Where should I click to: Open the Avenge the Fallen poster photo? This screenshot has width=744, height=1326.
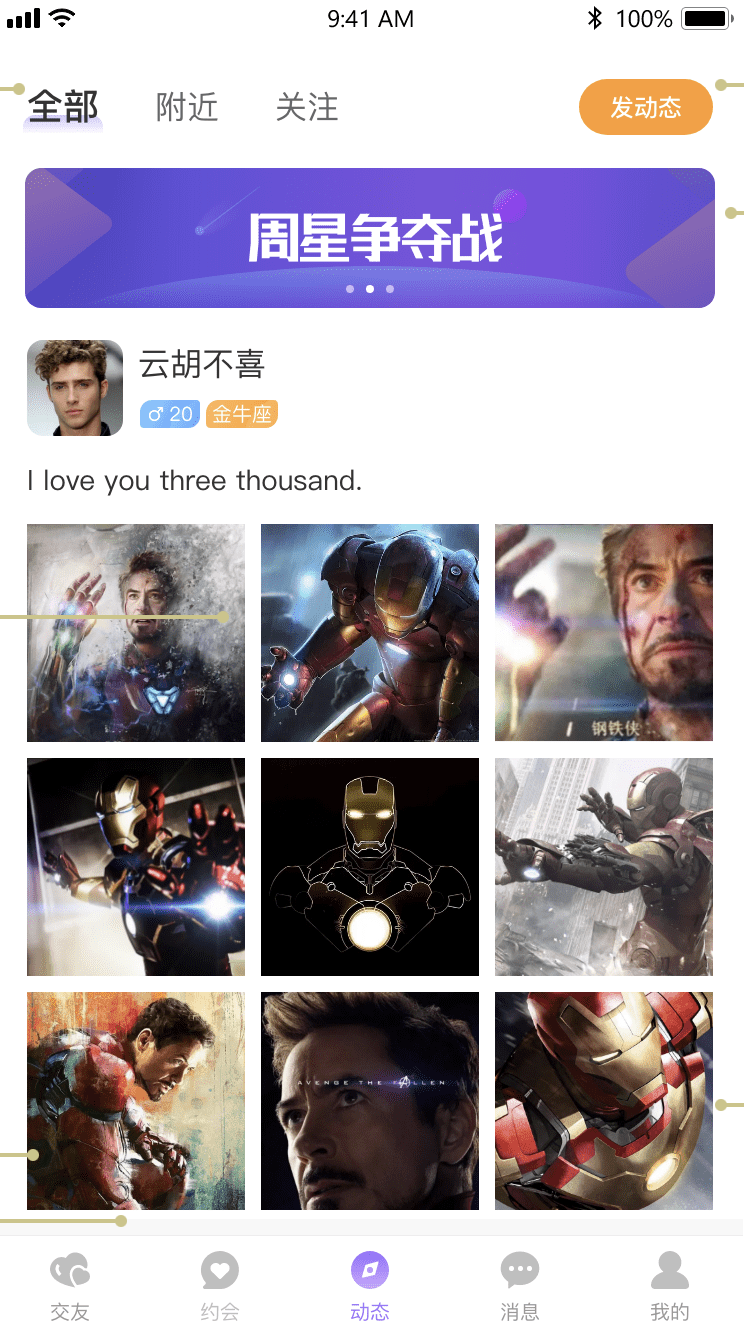click(370, 1101)
